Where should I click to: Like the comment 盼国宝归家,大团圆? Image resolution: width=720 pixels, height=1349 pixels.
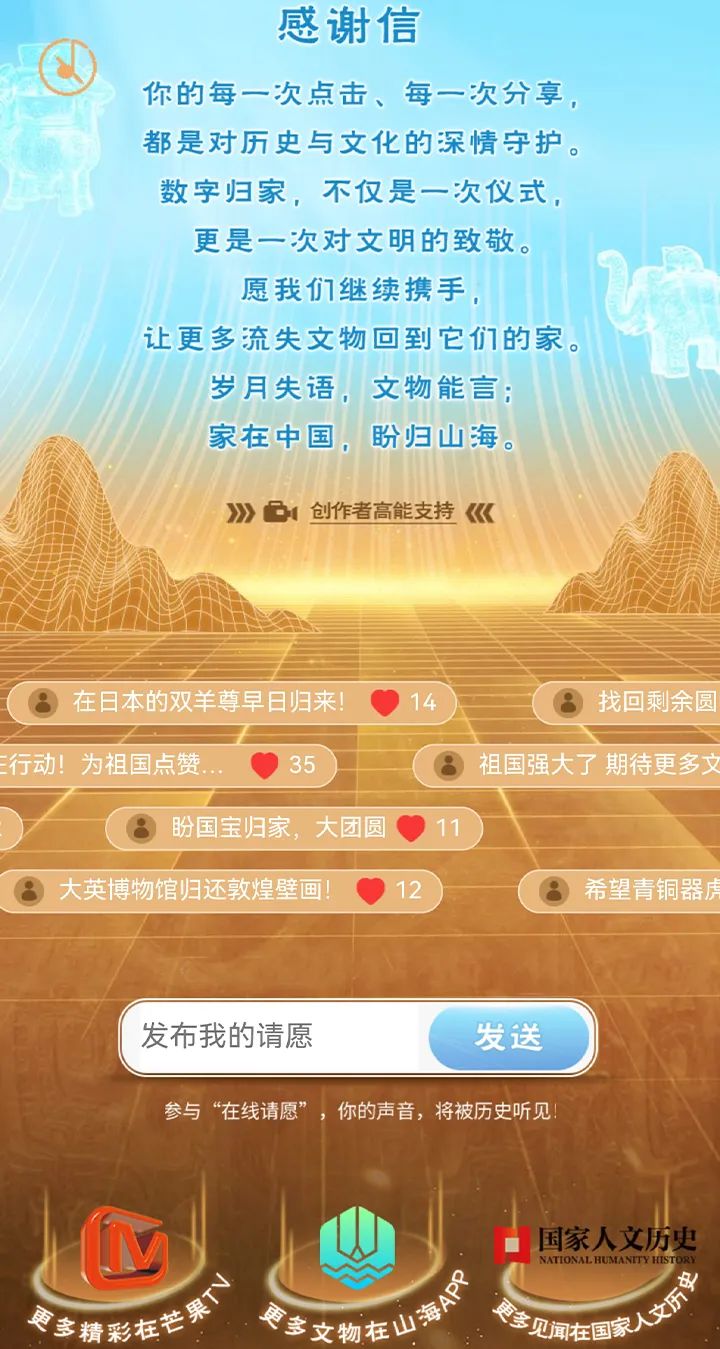pos(410,828)
